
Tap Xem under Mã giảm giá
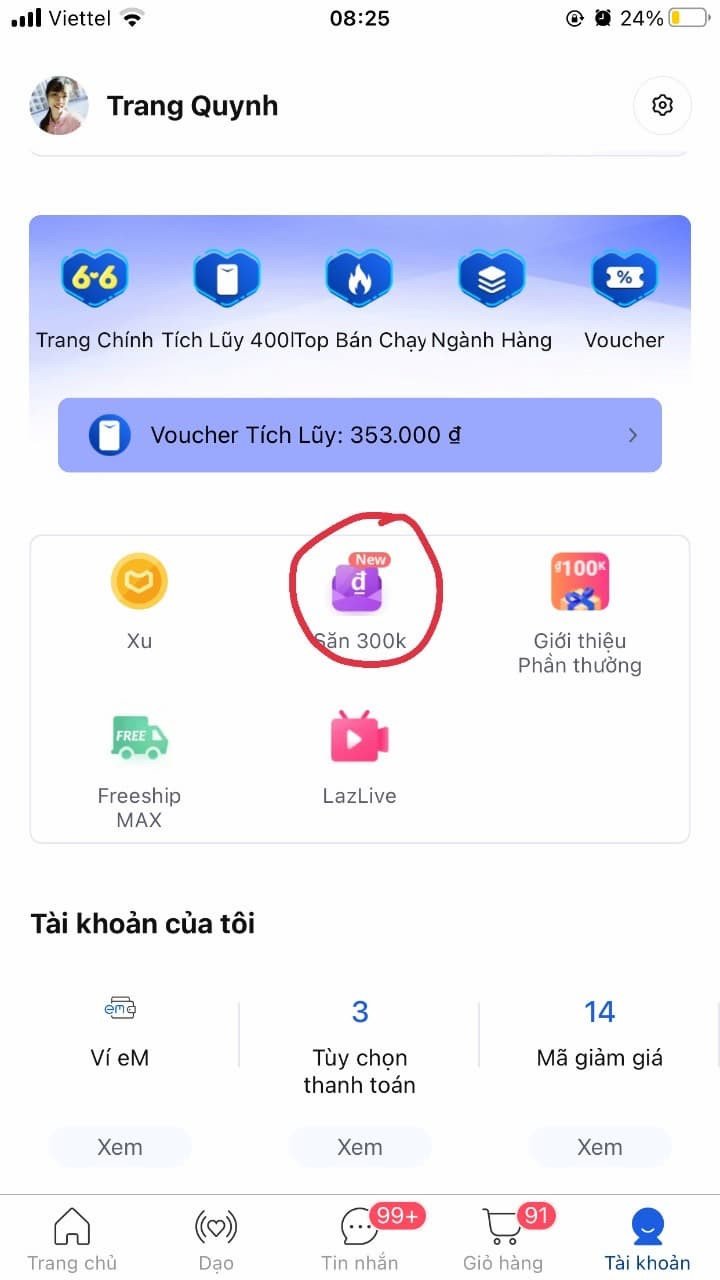coord(600,1148)
